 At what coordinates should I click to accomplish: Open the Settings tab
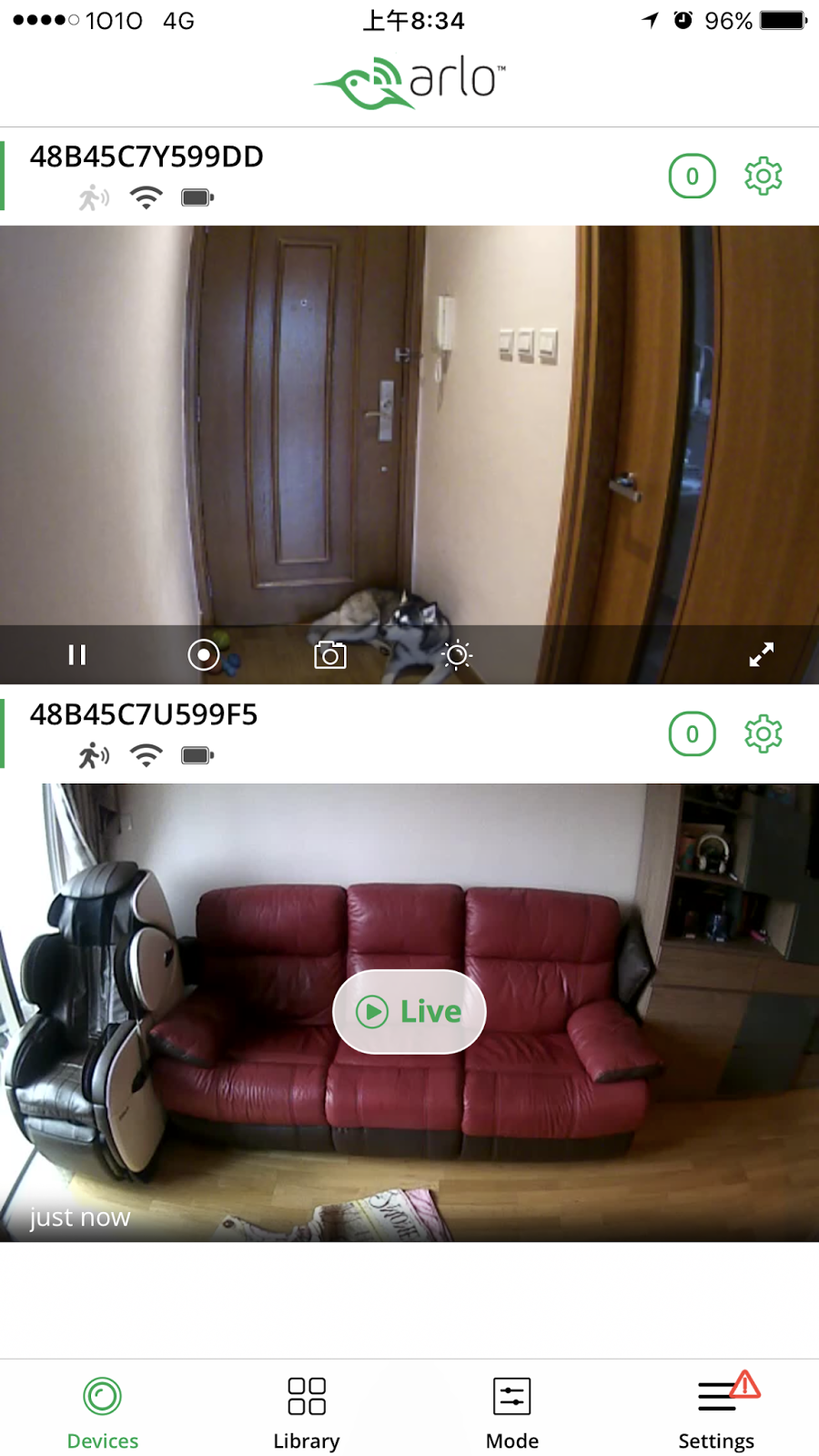coord(717,1413)
